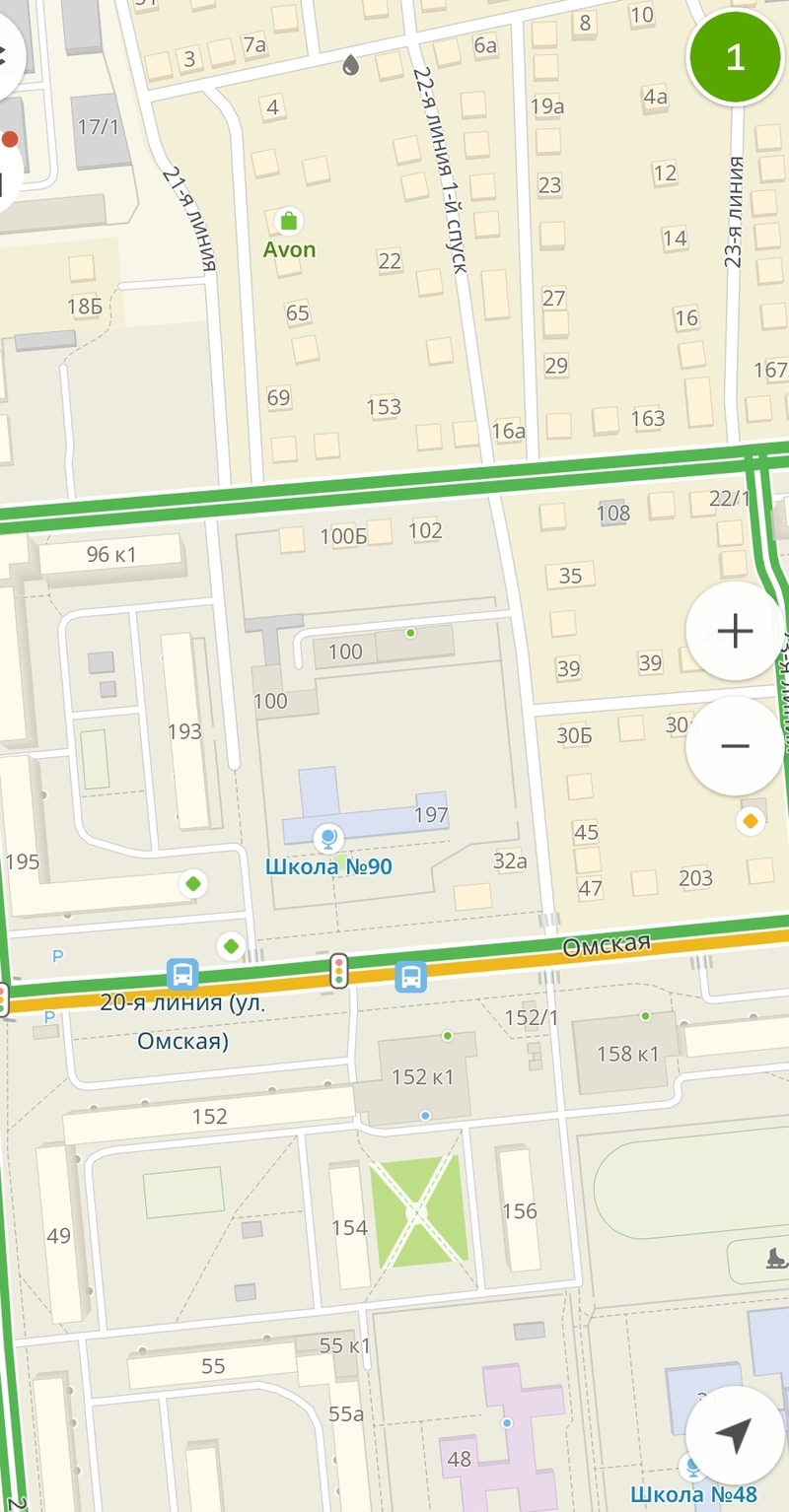This screenshot has height=1512, width=789.
Task: Tap the bus stop right of traffic light
Action: [x=411, y=977]
